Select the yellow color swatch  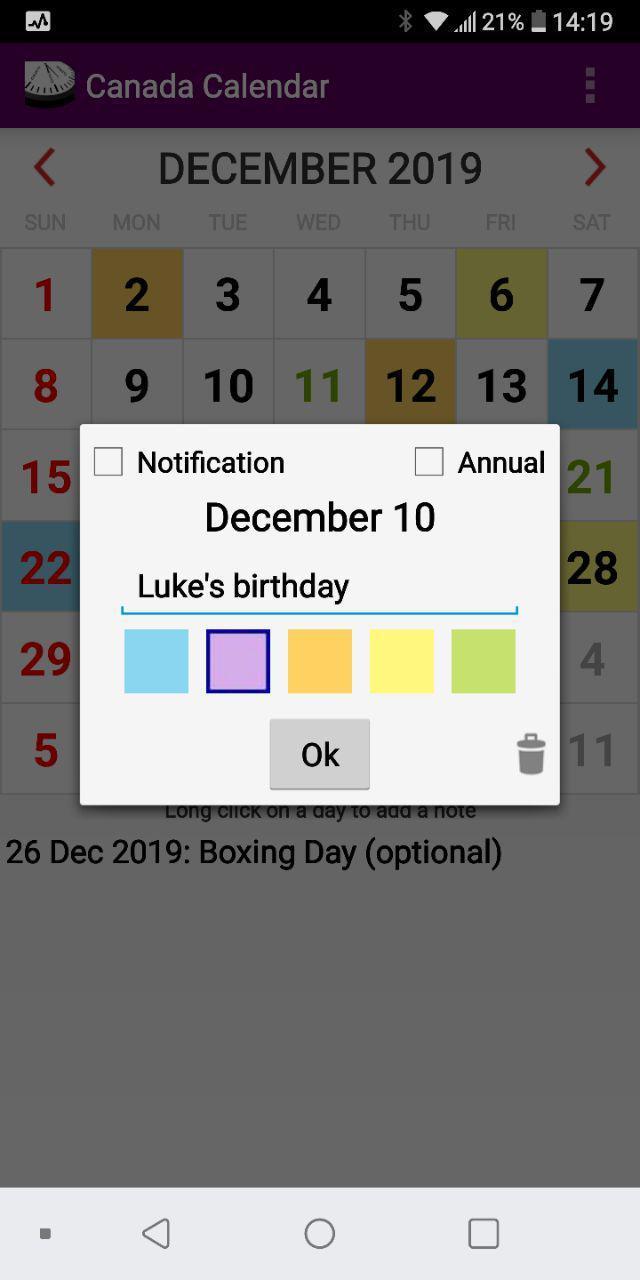pos(402,661)
